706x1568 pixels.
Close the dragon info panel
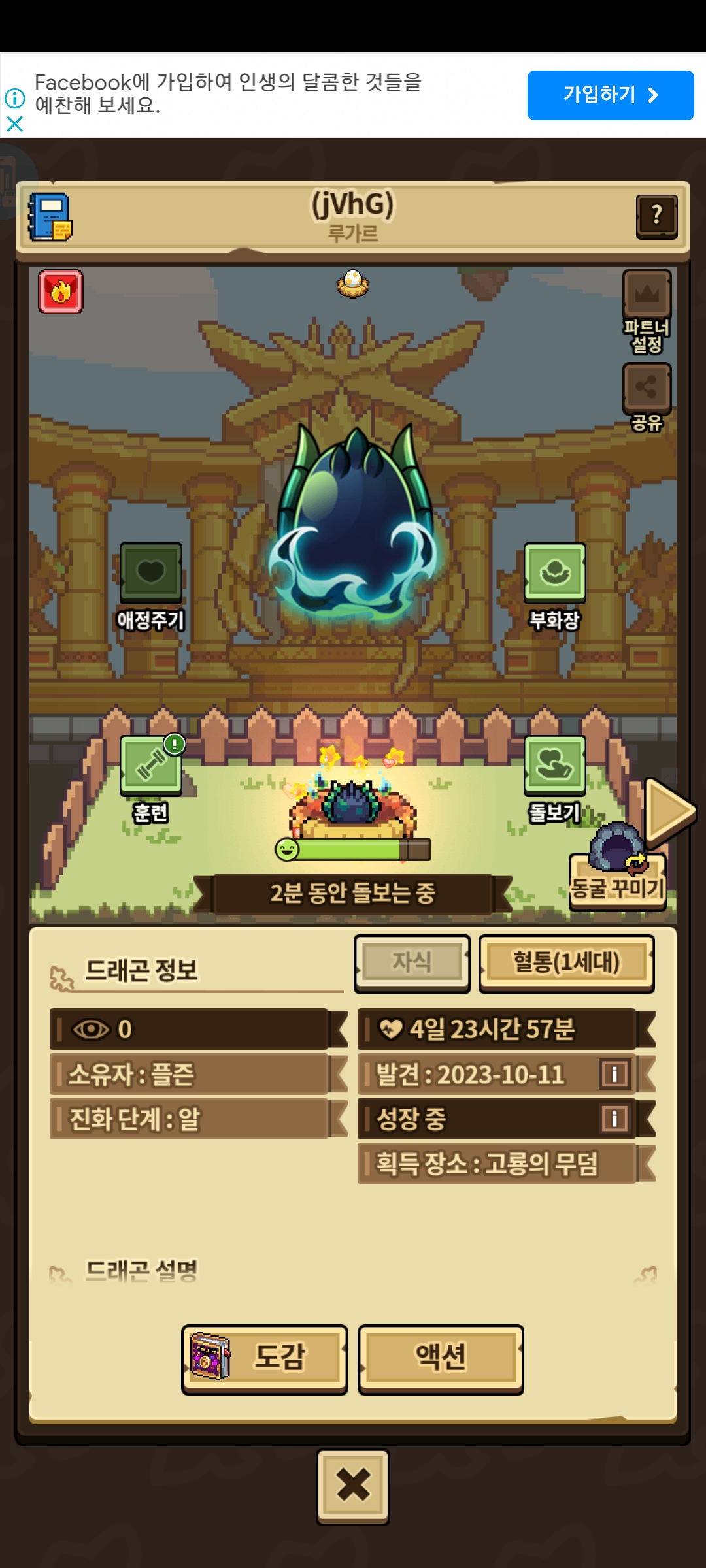click(x=353, y=1486)
